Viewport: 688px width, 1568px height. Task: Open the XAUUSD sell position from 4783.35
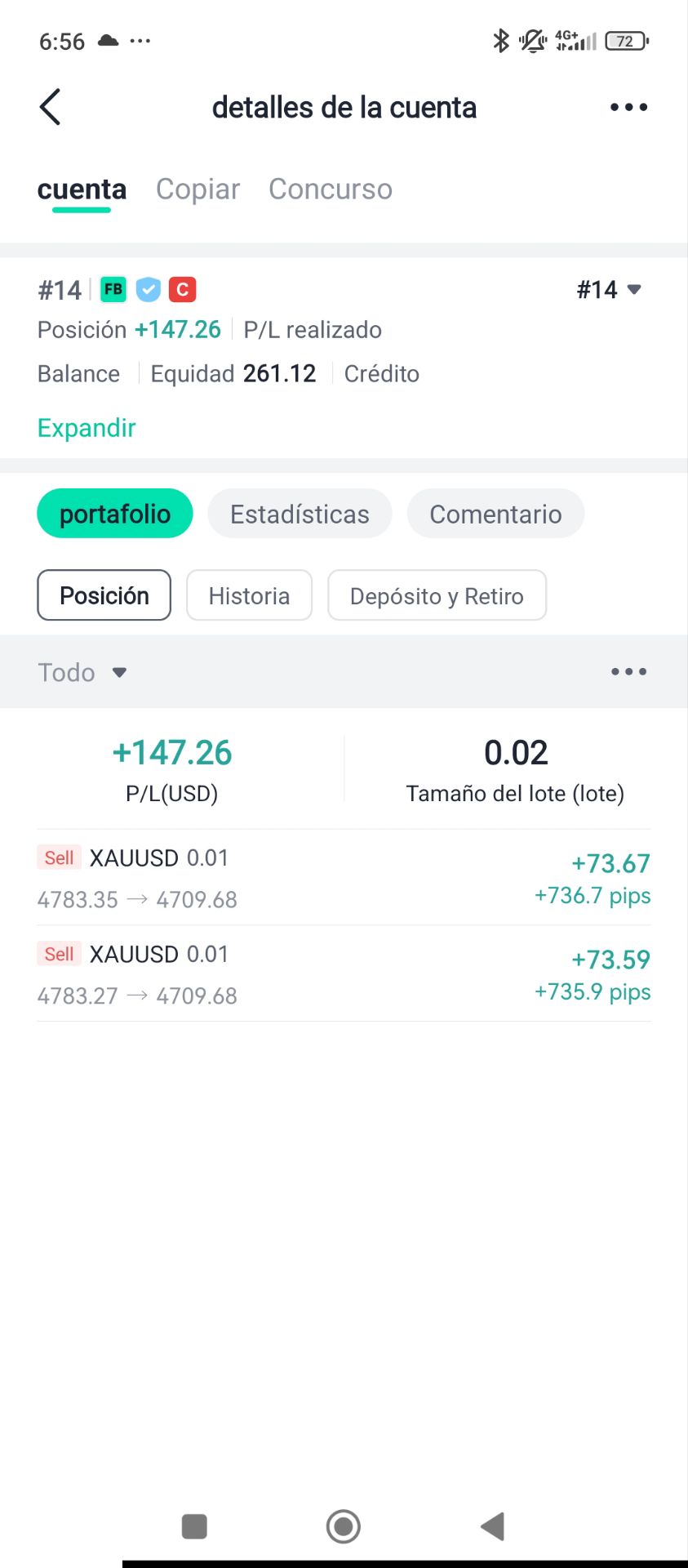click(344, 878)
